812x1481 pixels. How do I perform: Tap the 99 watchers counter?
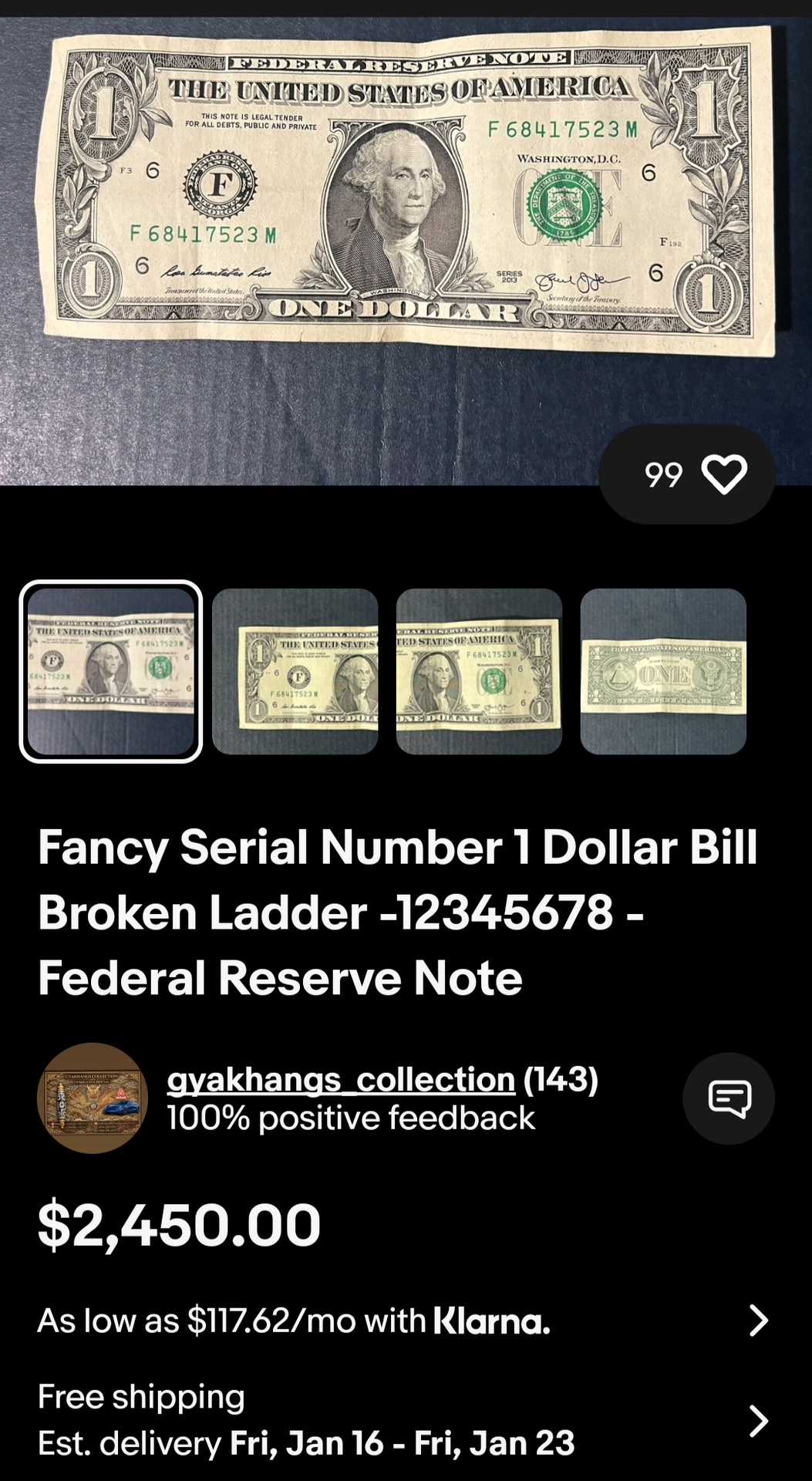tap(665, 474)
